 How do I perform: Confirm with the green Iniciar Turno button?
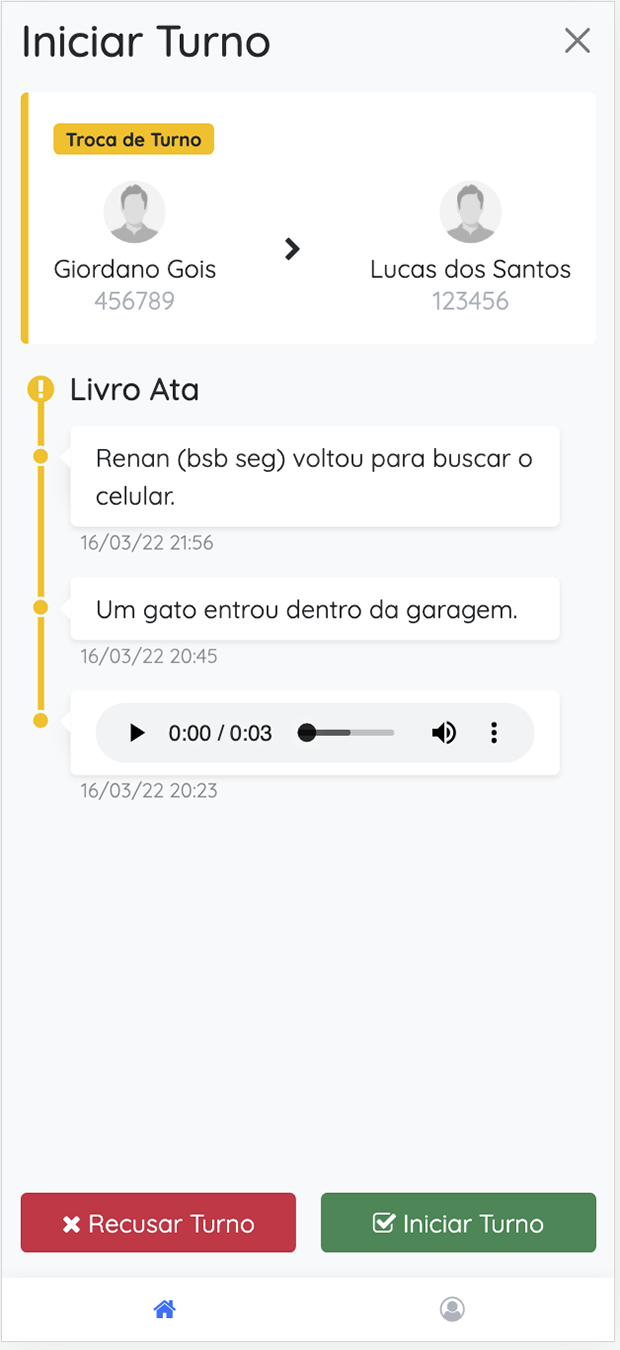458,1223
